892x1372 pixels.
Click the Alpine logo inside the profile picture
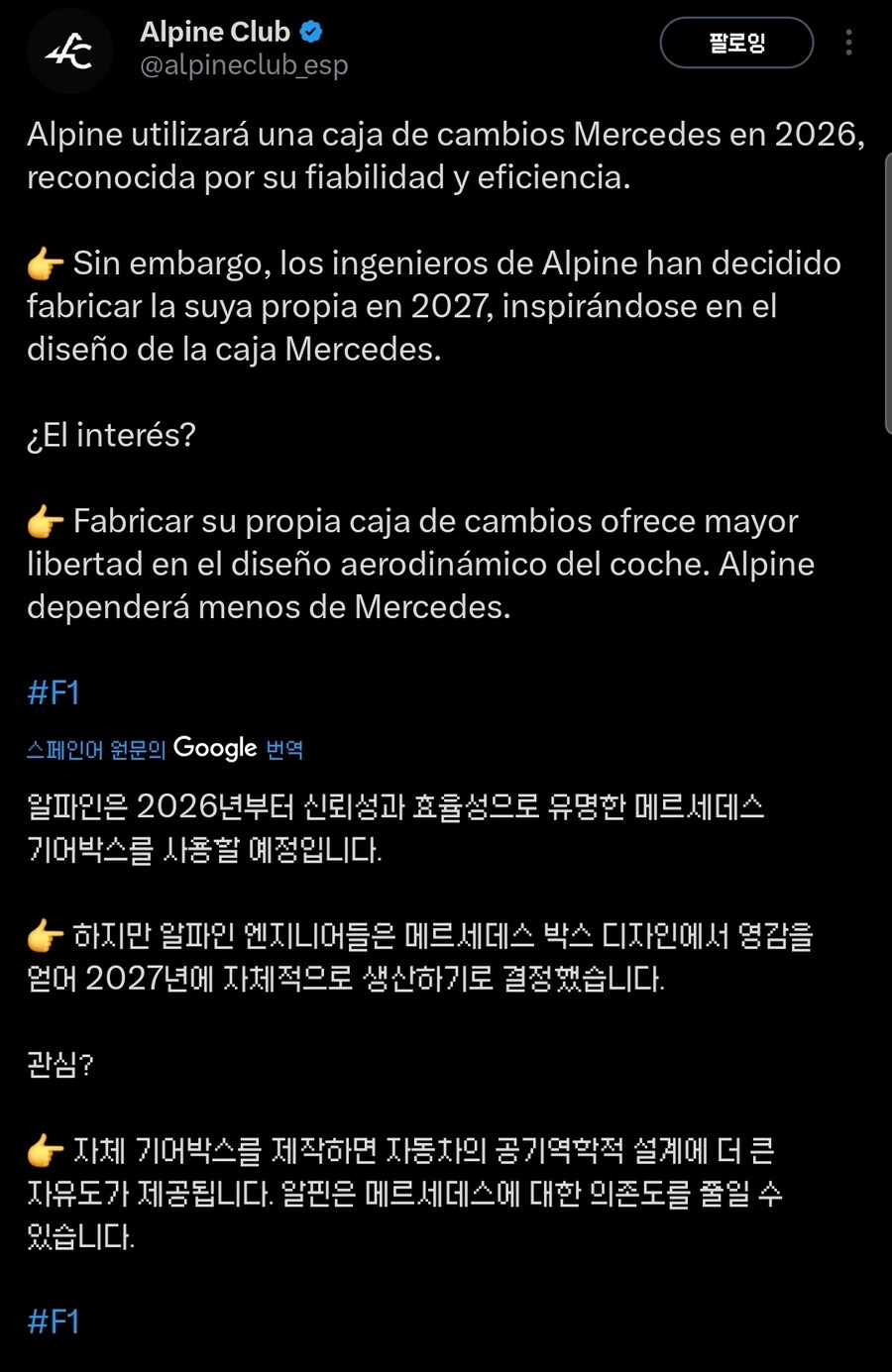click(x=69, y=51)
